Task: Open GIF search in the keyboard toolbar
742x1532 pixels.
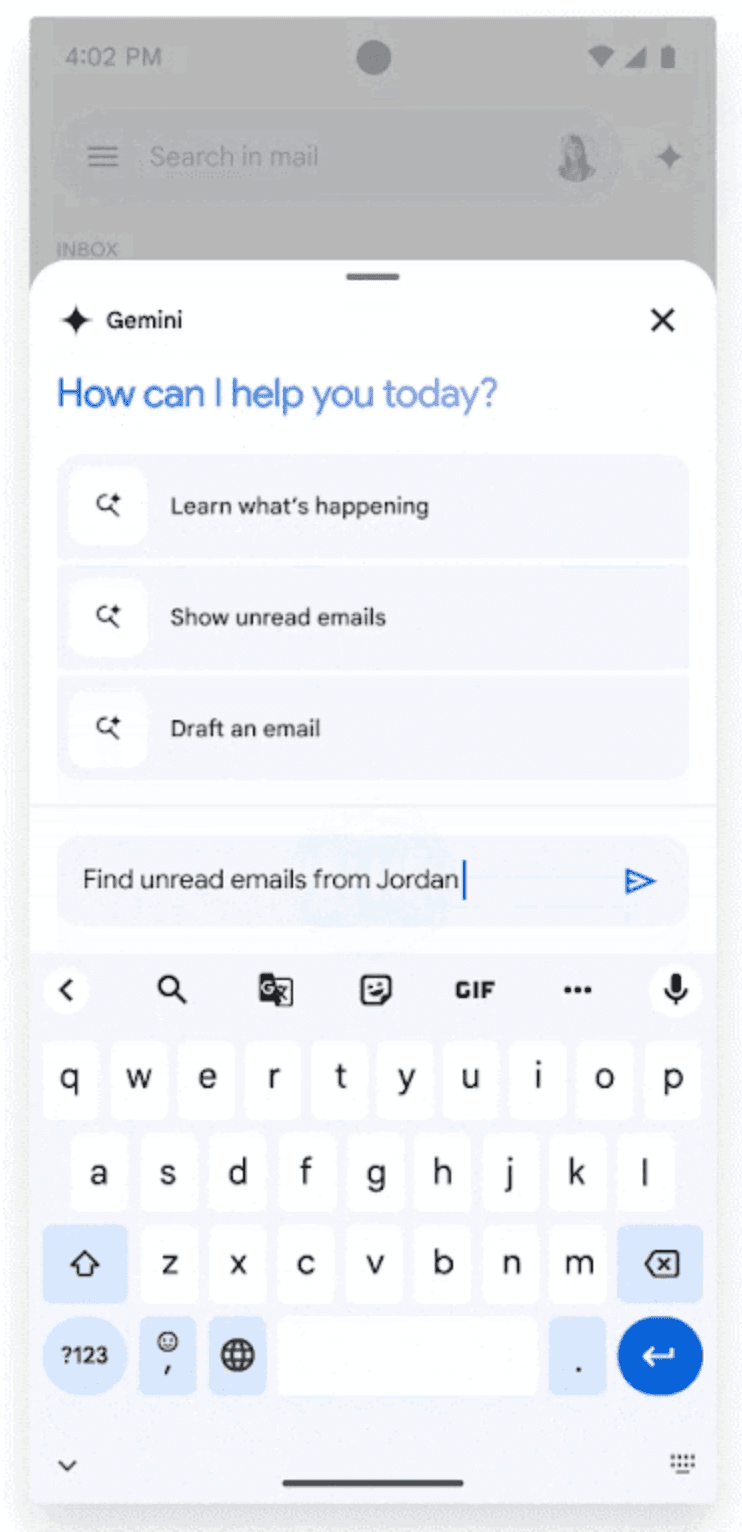Action: click(x=474, y=990)
